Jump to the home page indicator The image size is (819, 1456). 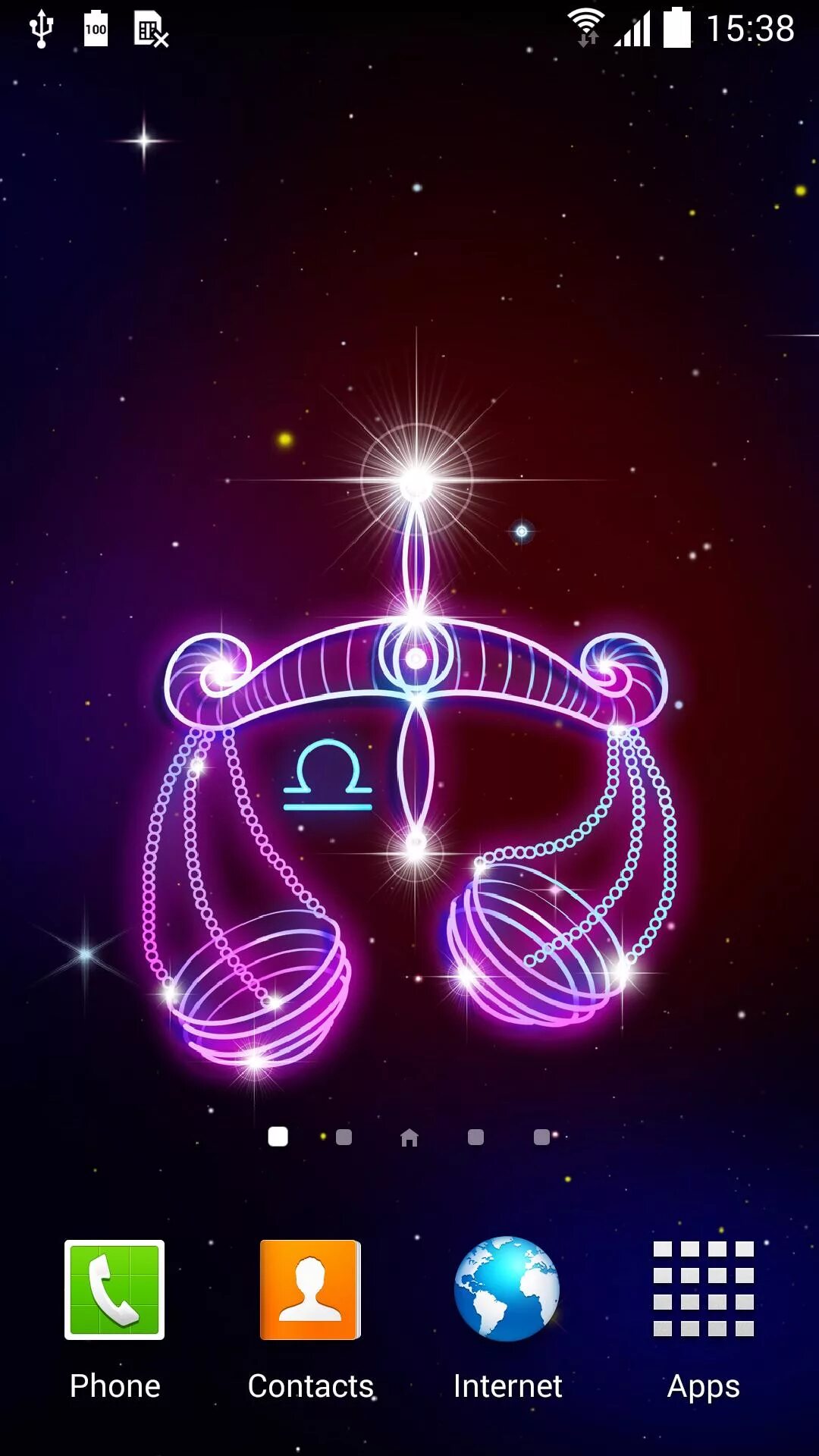click(409, 1137)
